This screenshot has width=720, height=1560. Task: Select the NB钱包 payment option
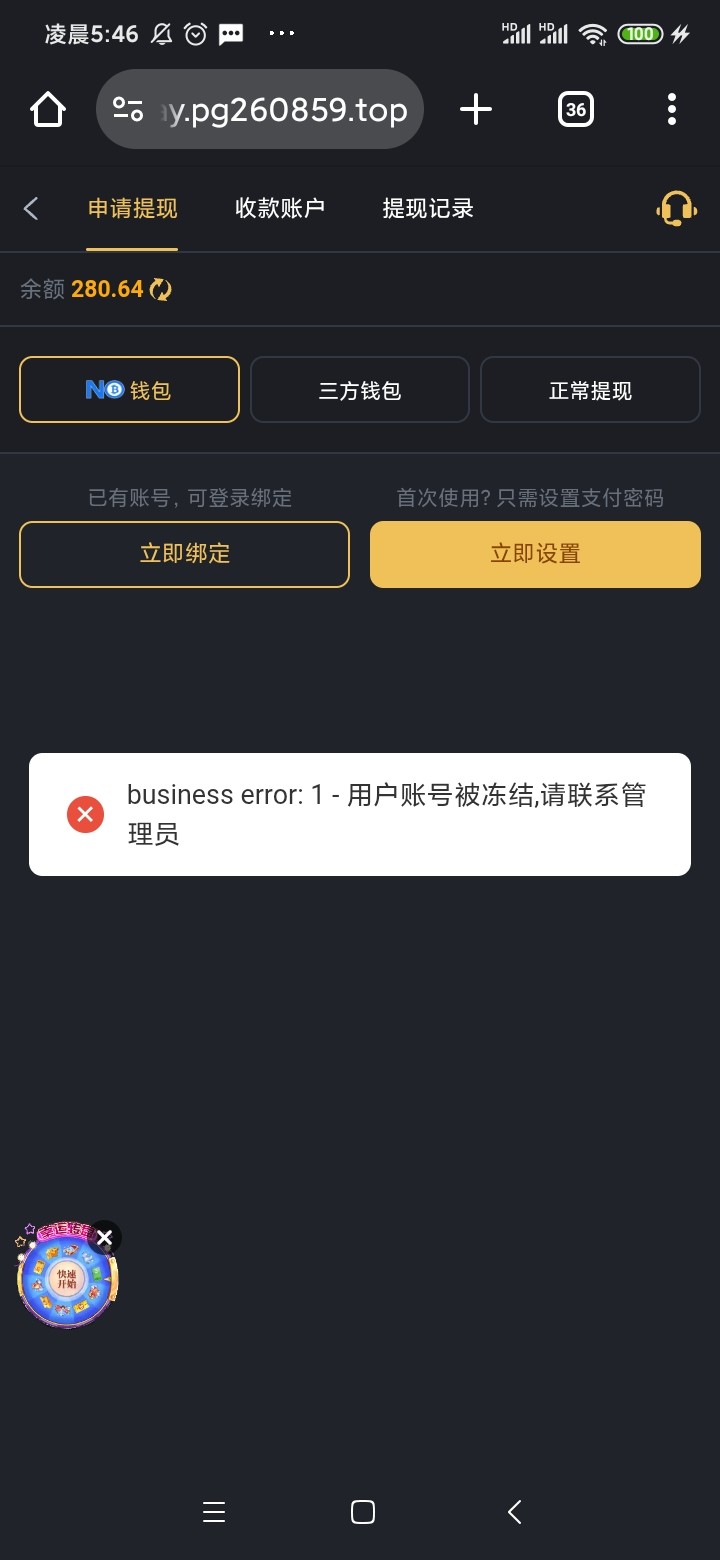(129, 389)
